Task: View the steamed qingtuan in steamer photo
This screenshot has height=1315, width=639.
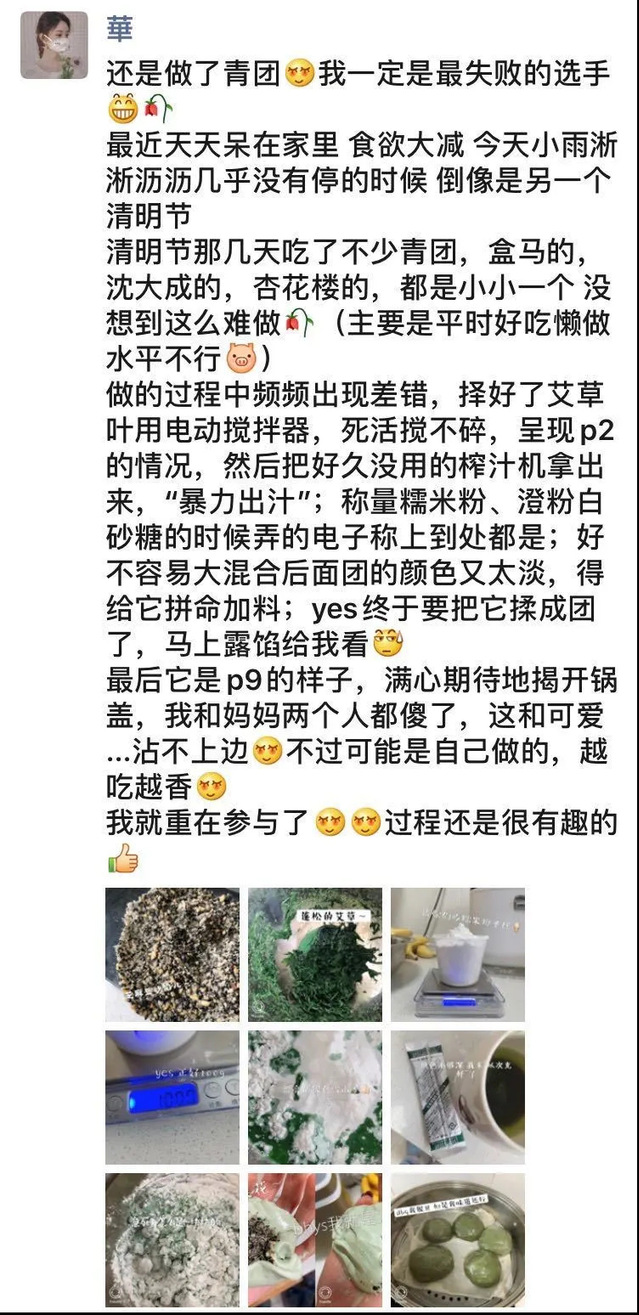Action: [457, 1240]
